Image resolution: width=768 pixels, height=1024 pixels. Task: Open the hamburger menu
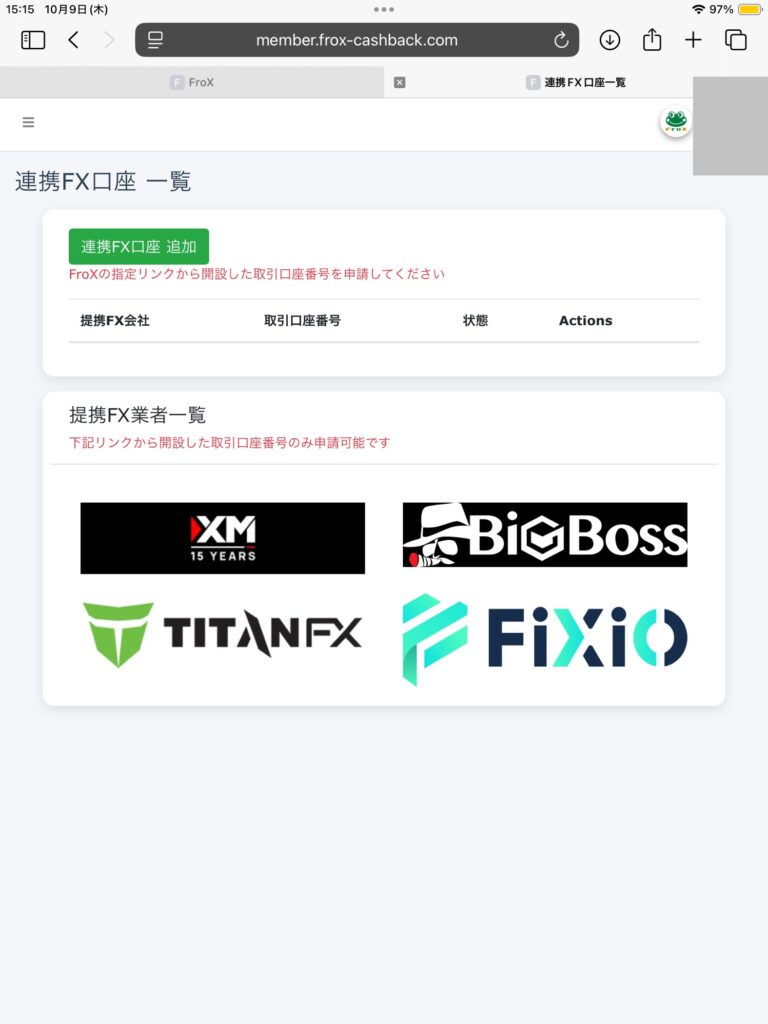28,123
